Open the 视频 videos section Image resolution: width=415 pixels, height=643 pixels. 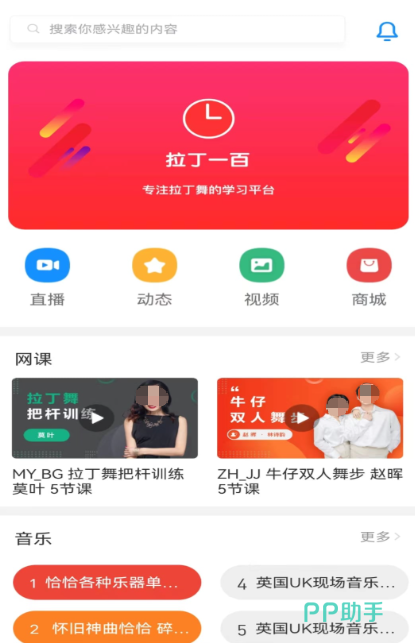pyautogui.click(x=262, y=277)
